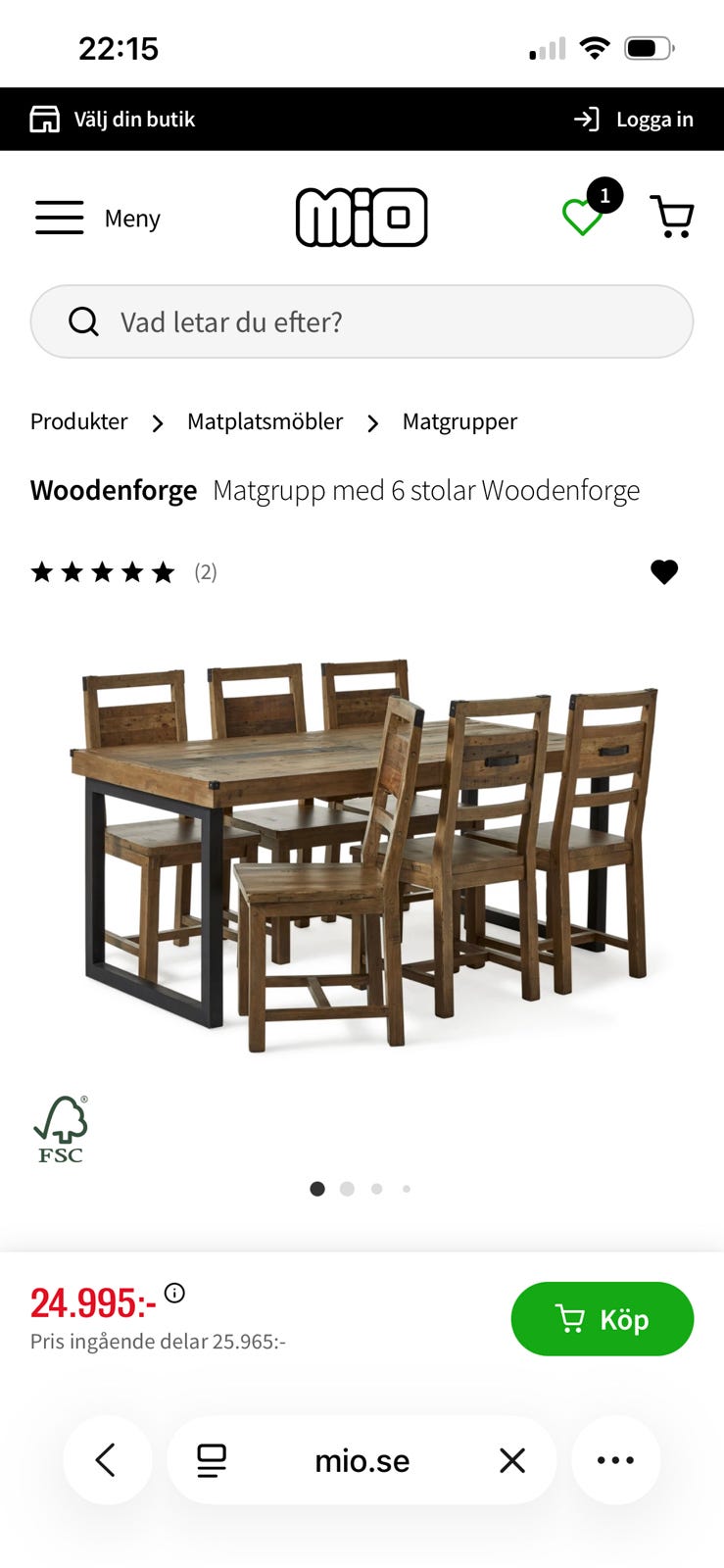View favorites via green heart badge icon
The height and width of the screenshot is (1568, 724).
tap(583, 216)
